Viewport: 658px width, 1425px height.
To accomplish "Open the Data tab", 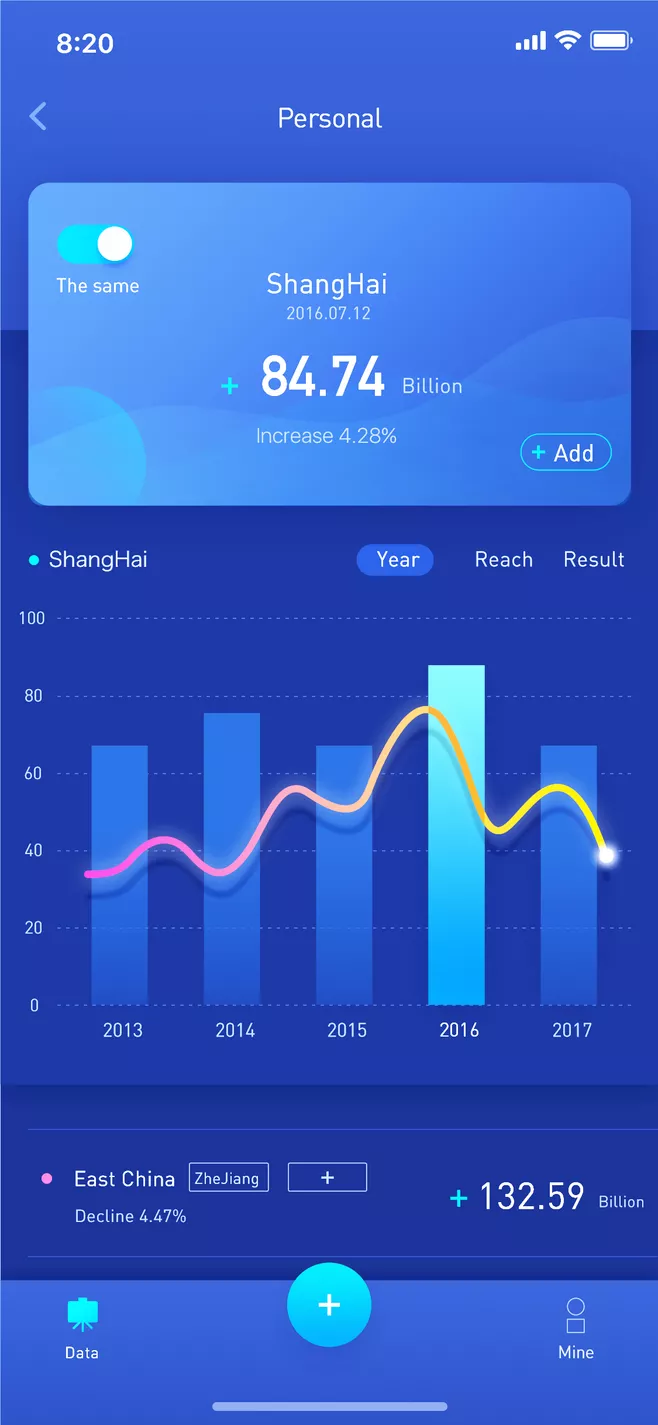I will click(82, 1328).
